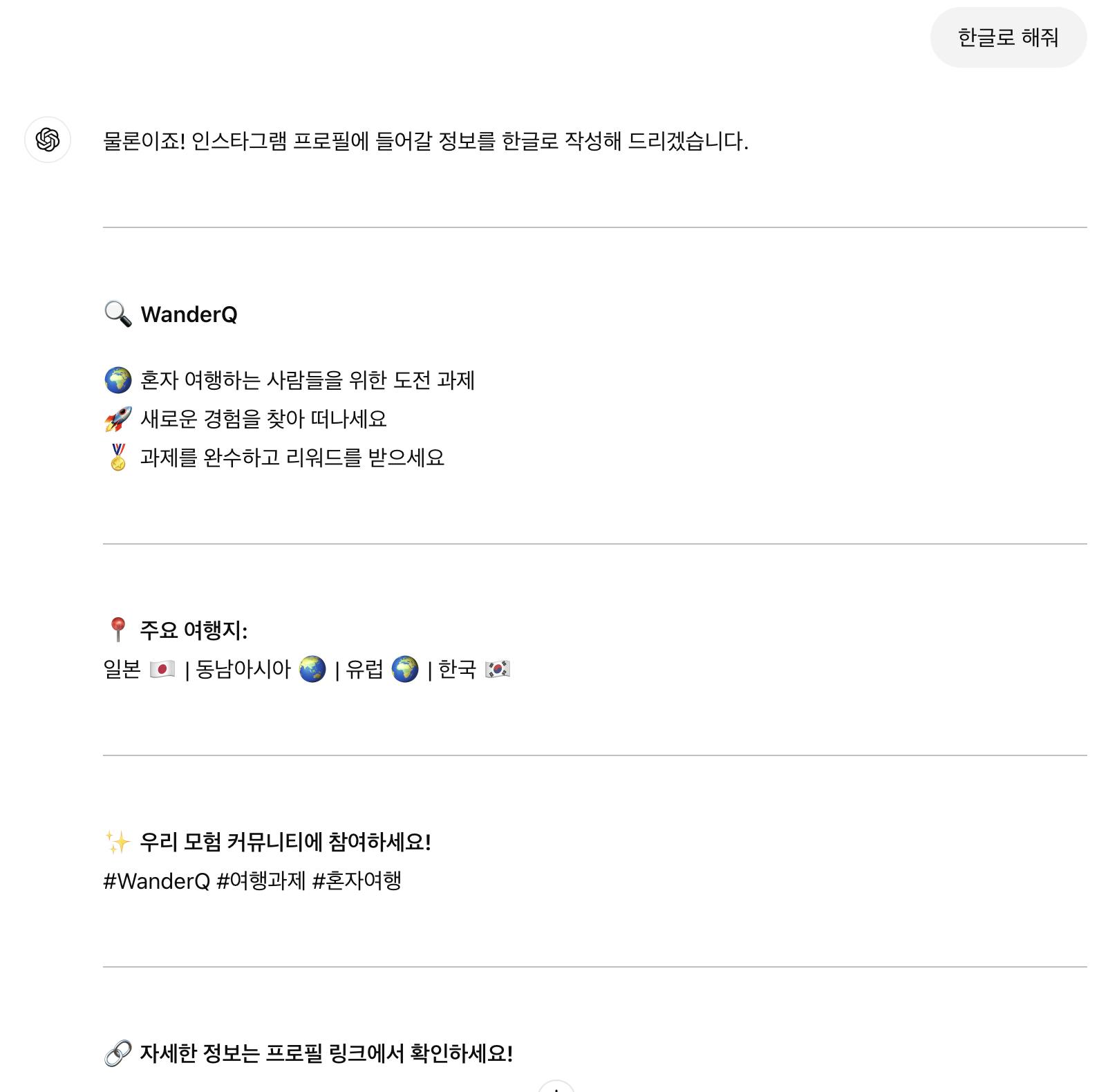Select the user message "한글로 해줘" bubble

click(1008, 37)
